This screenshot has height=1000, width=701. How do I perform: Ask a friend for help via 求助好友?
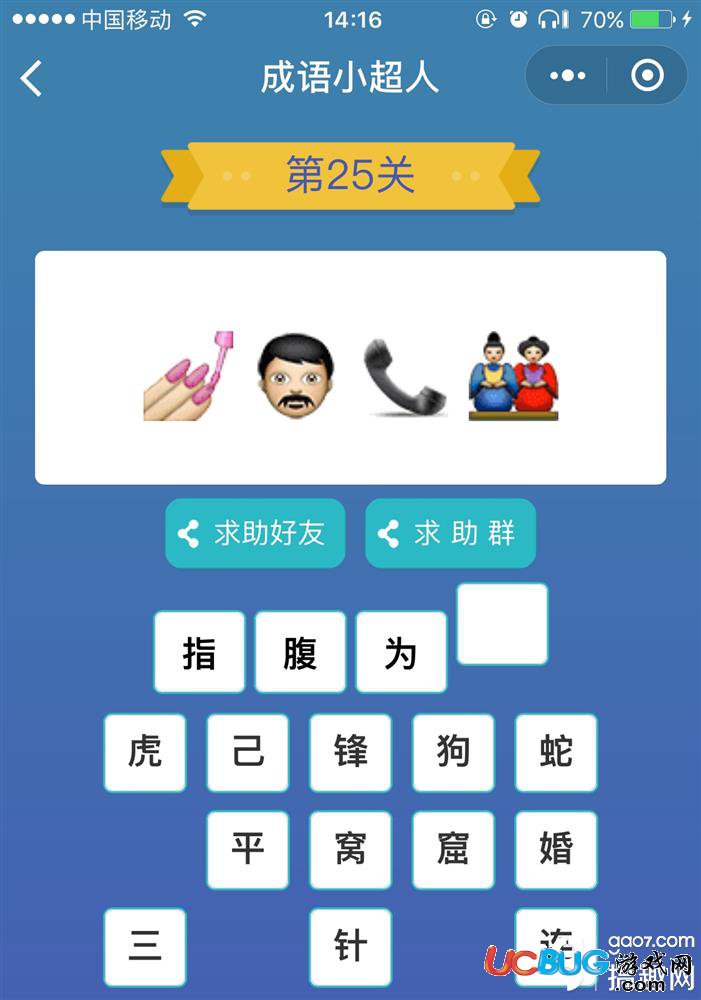[x=255, y=533]
